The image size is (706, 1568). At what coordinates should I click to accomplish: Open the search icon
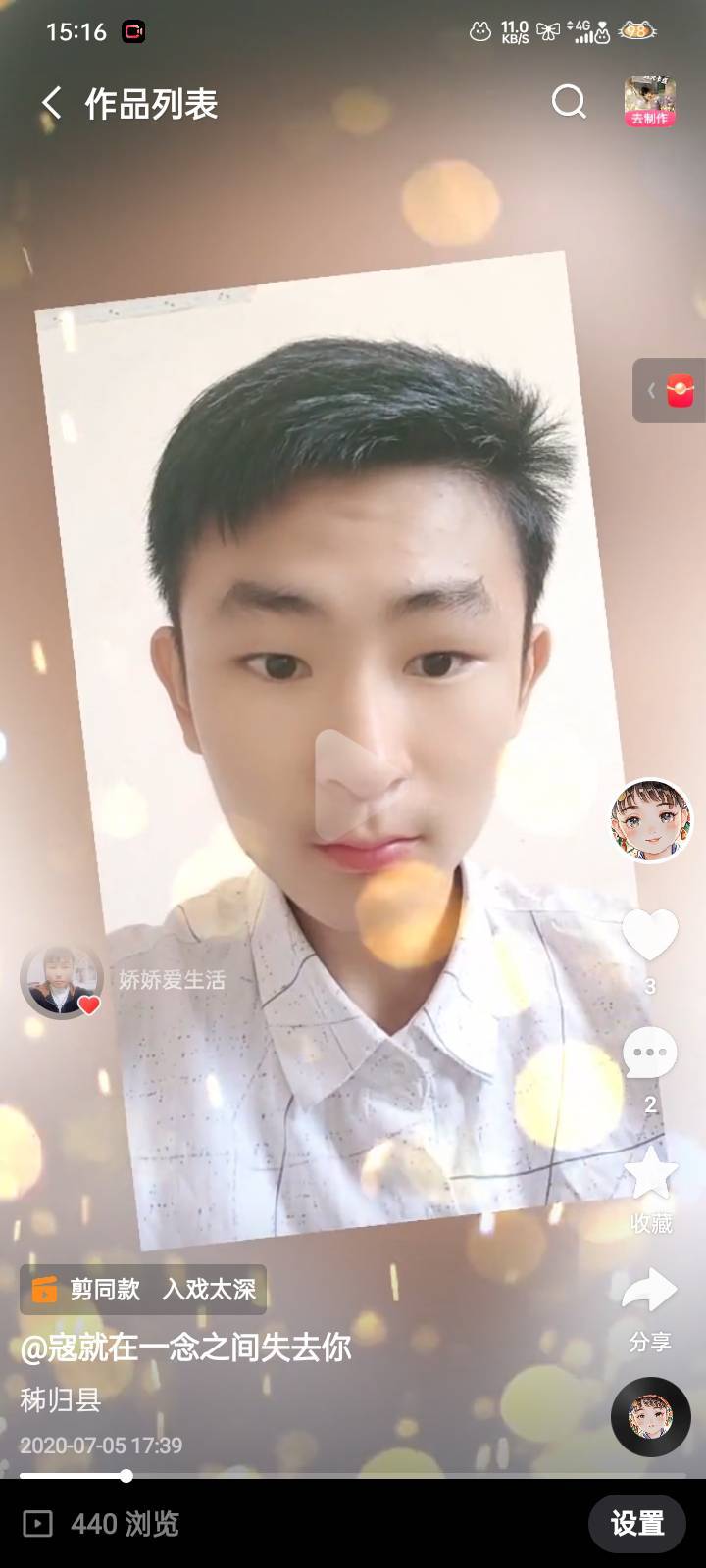click(x=569, y=102)
